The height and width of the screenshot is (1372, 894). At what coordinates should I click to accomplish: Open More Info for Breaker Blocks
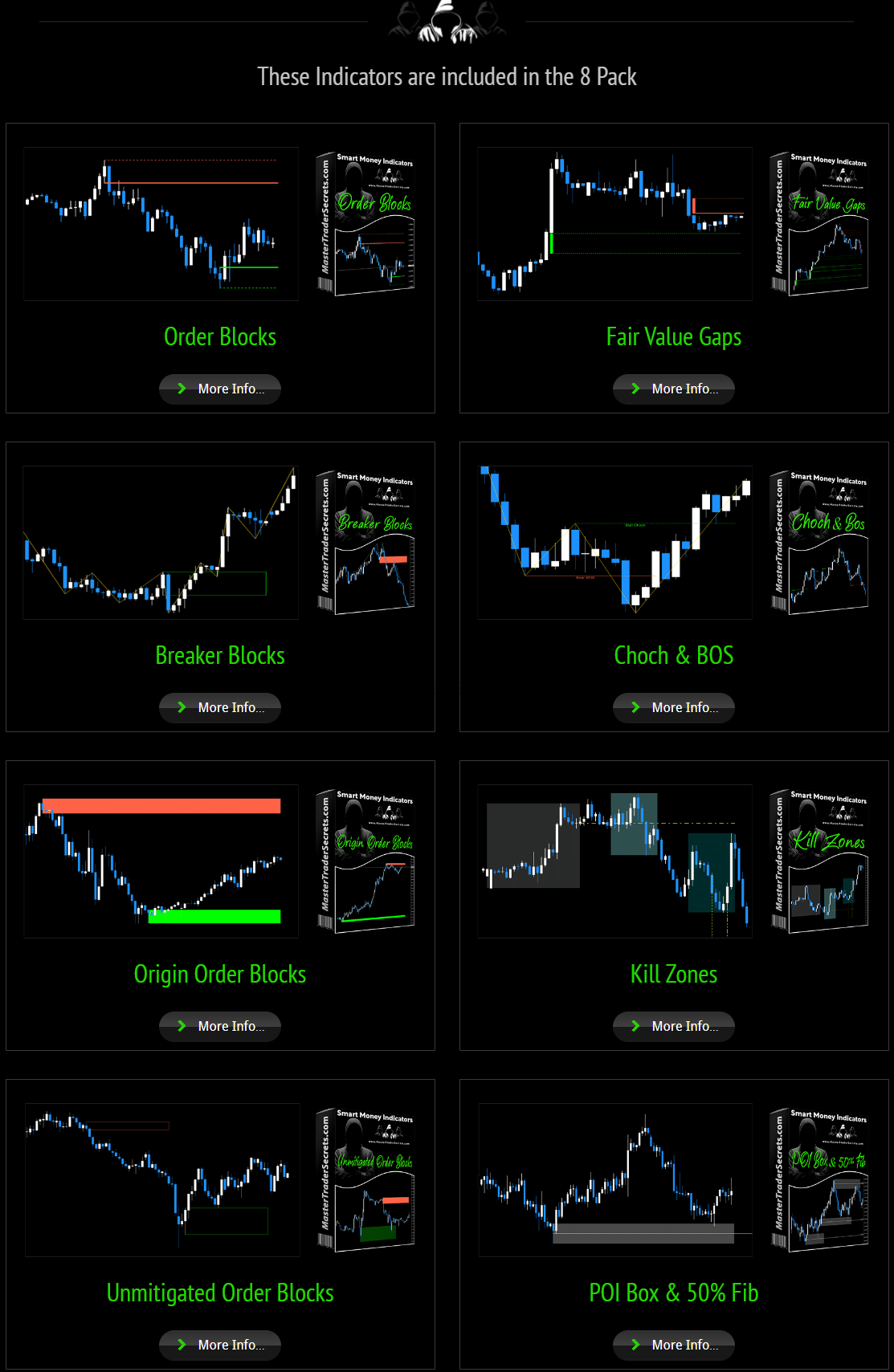tap(220, 708)
